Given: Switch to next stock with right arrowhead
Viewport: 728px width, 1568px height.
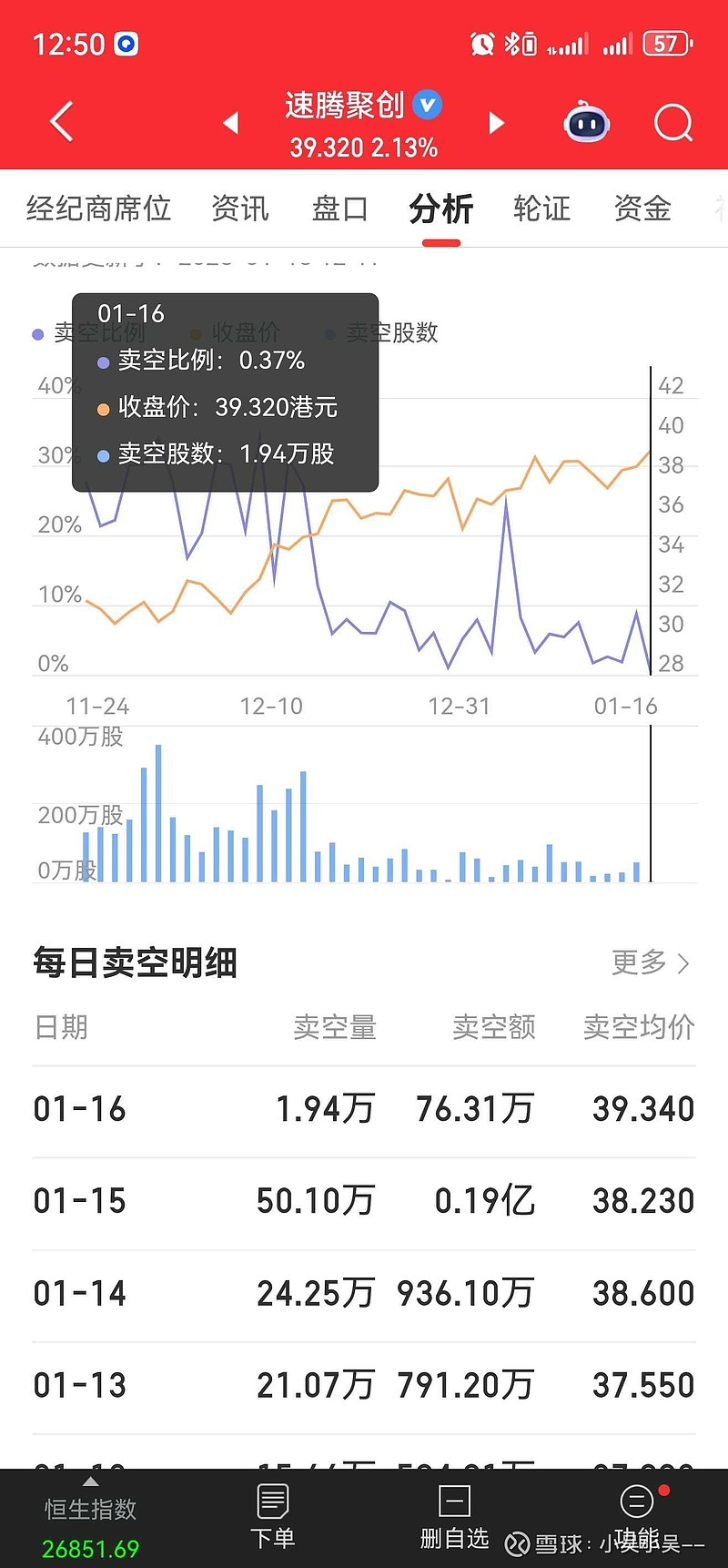Looking at the screenshot, I should (496, 124).
